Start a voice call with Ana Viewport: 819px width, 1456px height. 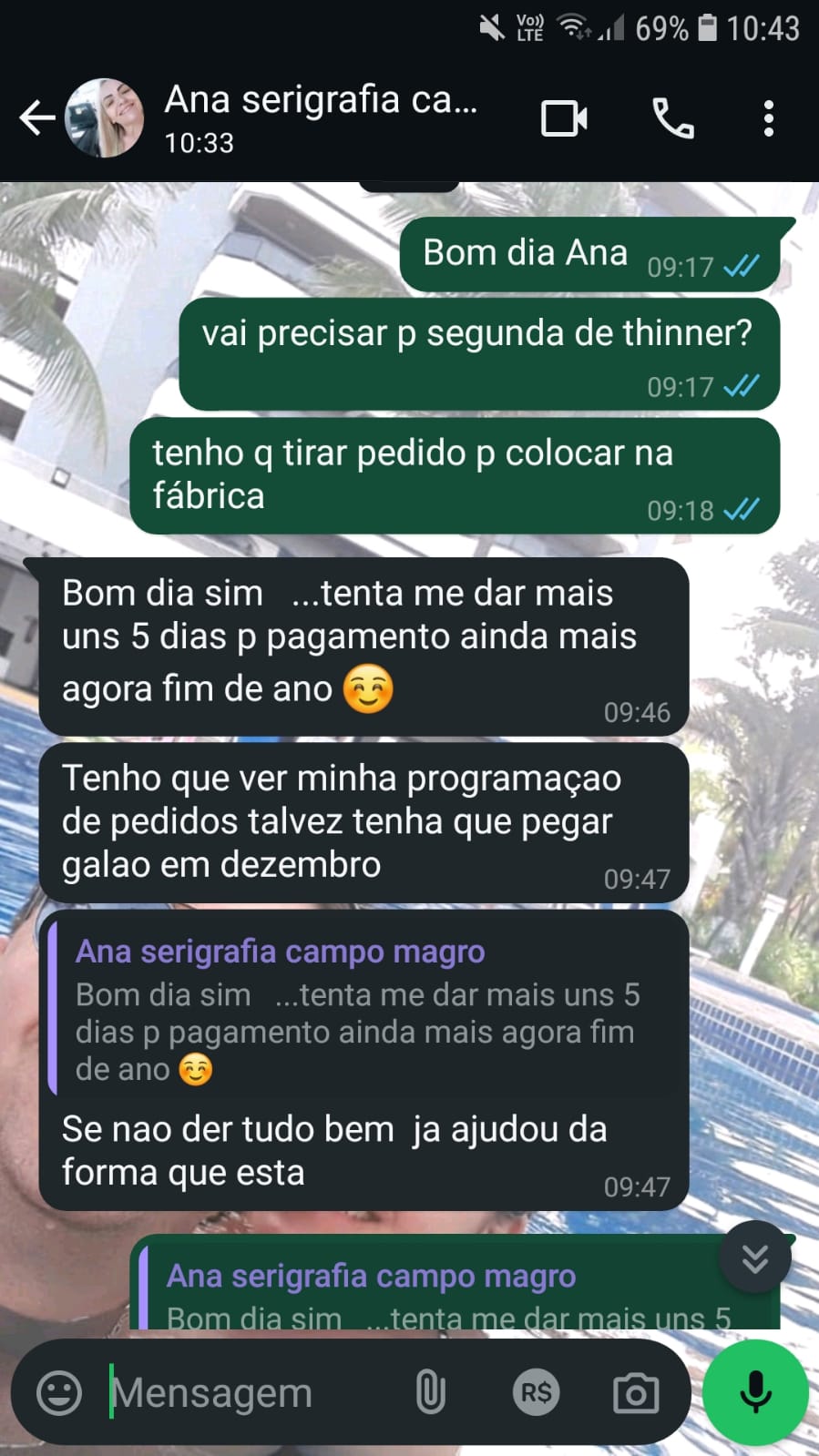click(x=673, y=119)
